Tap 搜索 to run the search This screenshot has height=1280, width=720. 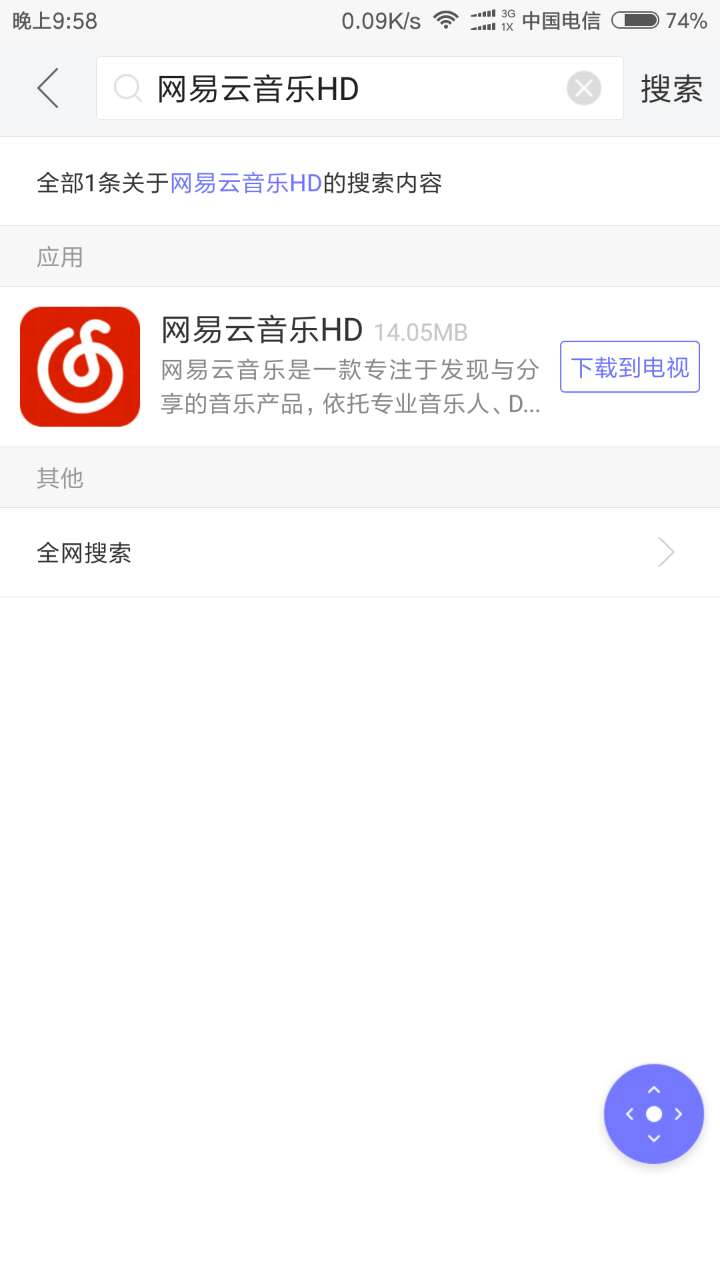pos(672,88)
